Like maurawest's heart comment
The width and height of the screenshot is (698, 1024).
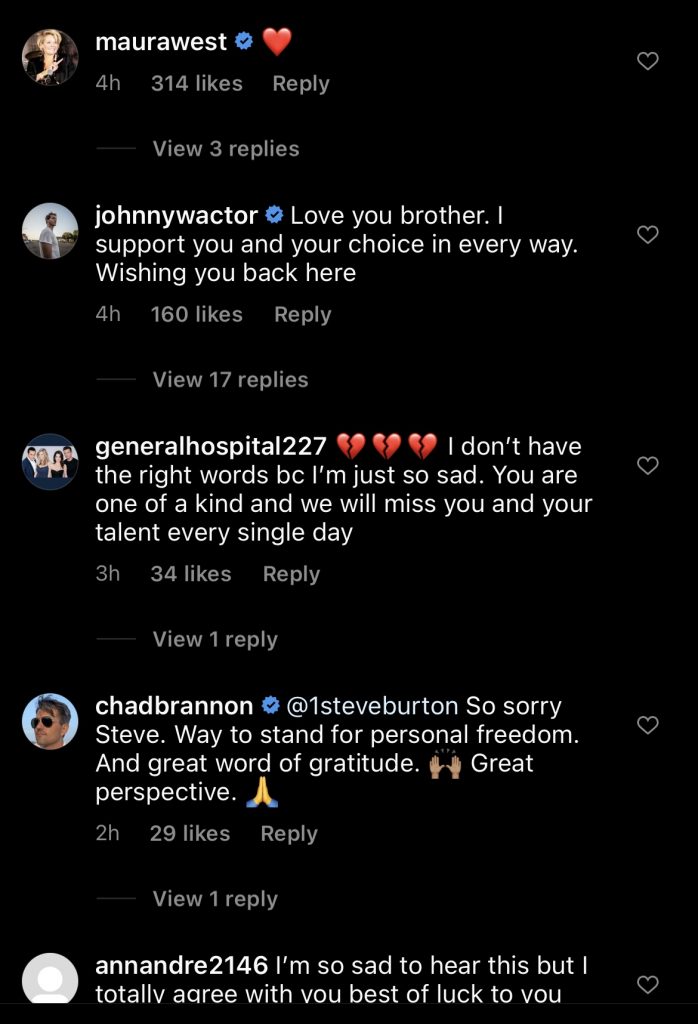coord(648,61)
